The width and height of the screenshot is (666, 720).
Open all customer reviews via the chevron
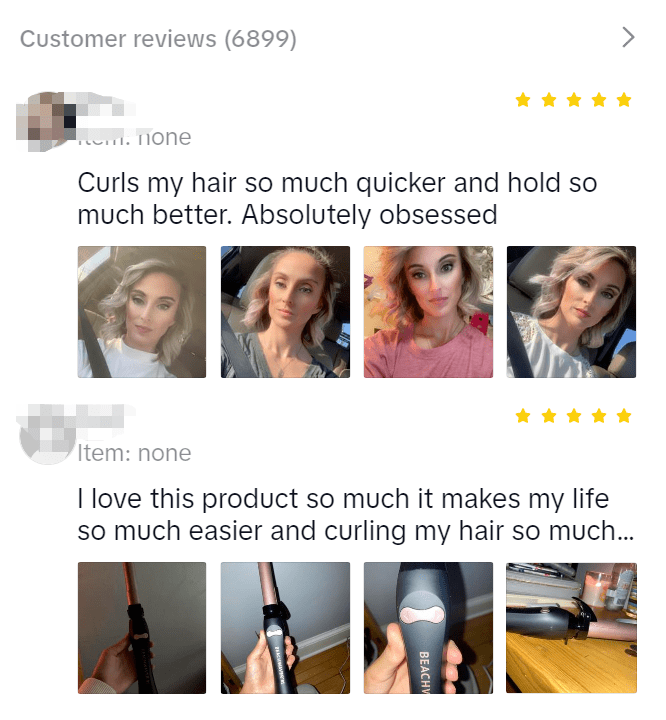[x=628, y=38]
